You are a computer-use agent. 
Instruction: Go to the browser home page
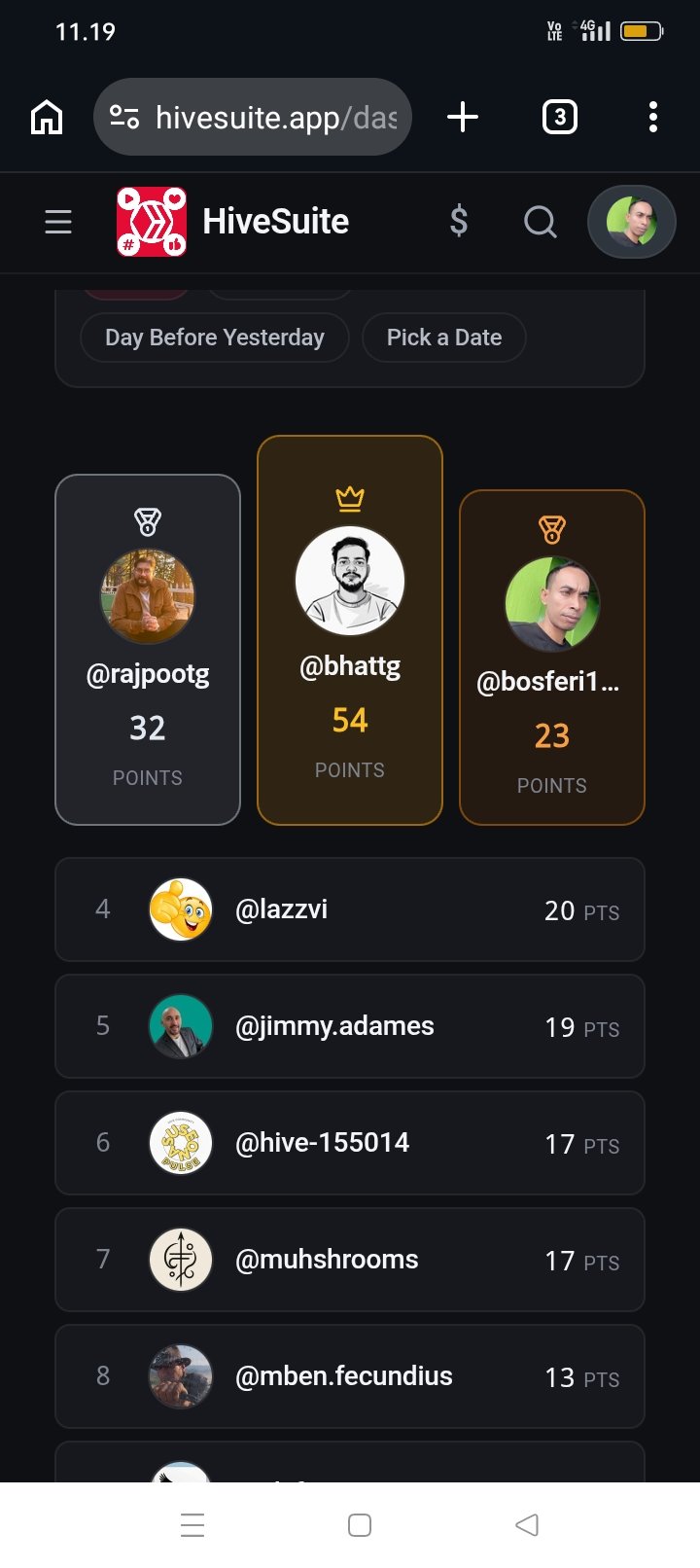click(x=47, y=117)
